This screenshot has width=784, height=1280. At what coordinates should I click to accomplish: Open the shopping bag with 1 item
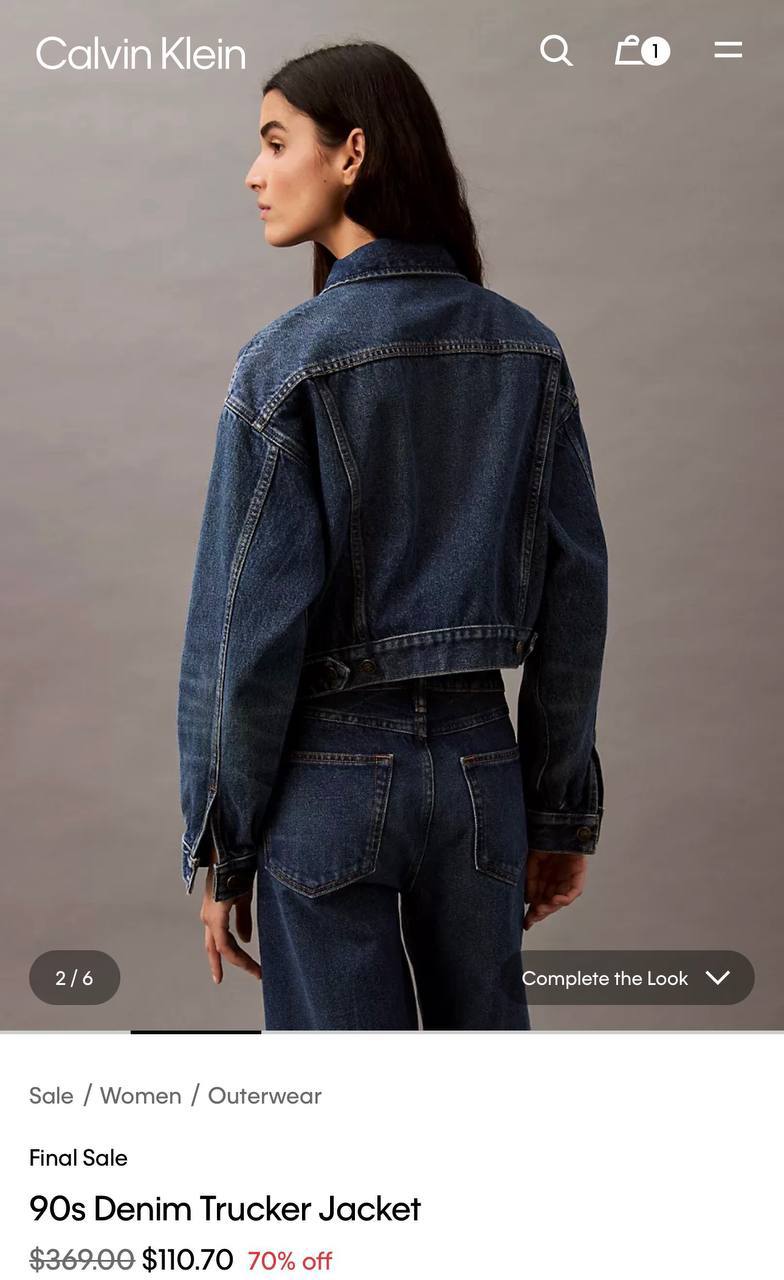click(x=640, y=50)
